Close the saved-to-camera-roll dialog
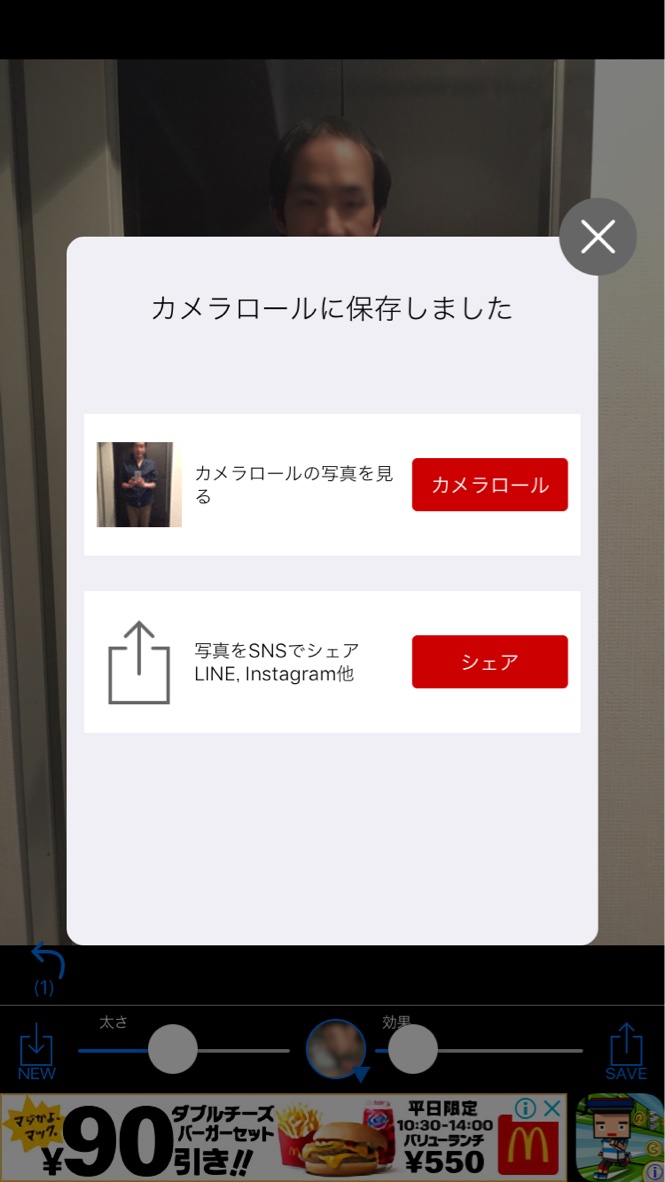The image size is (665, 1182). click(597, 237)
